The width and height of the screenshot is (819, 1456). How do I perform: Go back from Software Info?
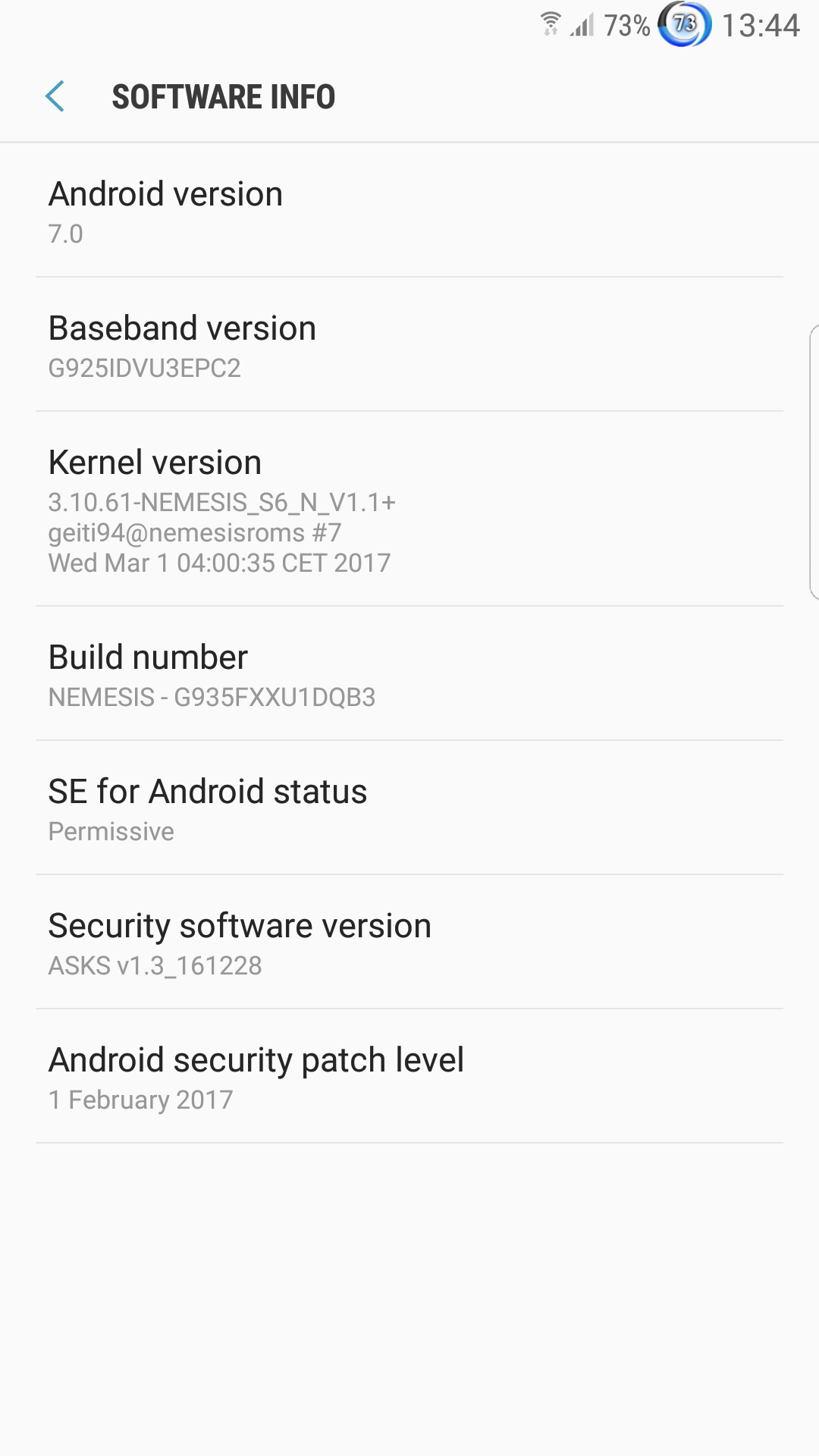(55, 96)
